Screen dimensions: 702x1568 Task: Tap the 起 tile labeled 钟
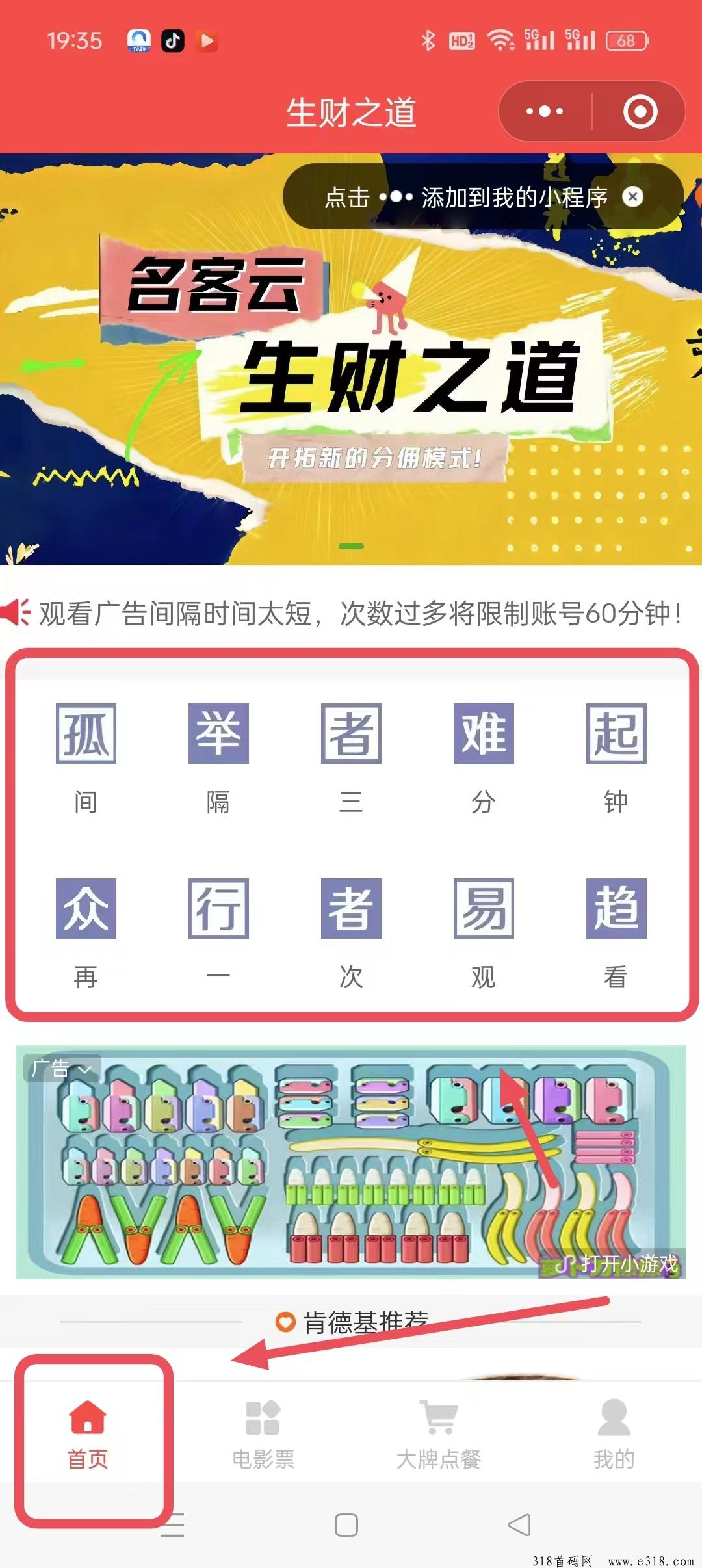point(616,759)
